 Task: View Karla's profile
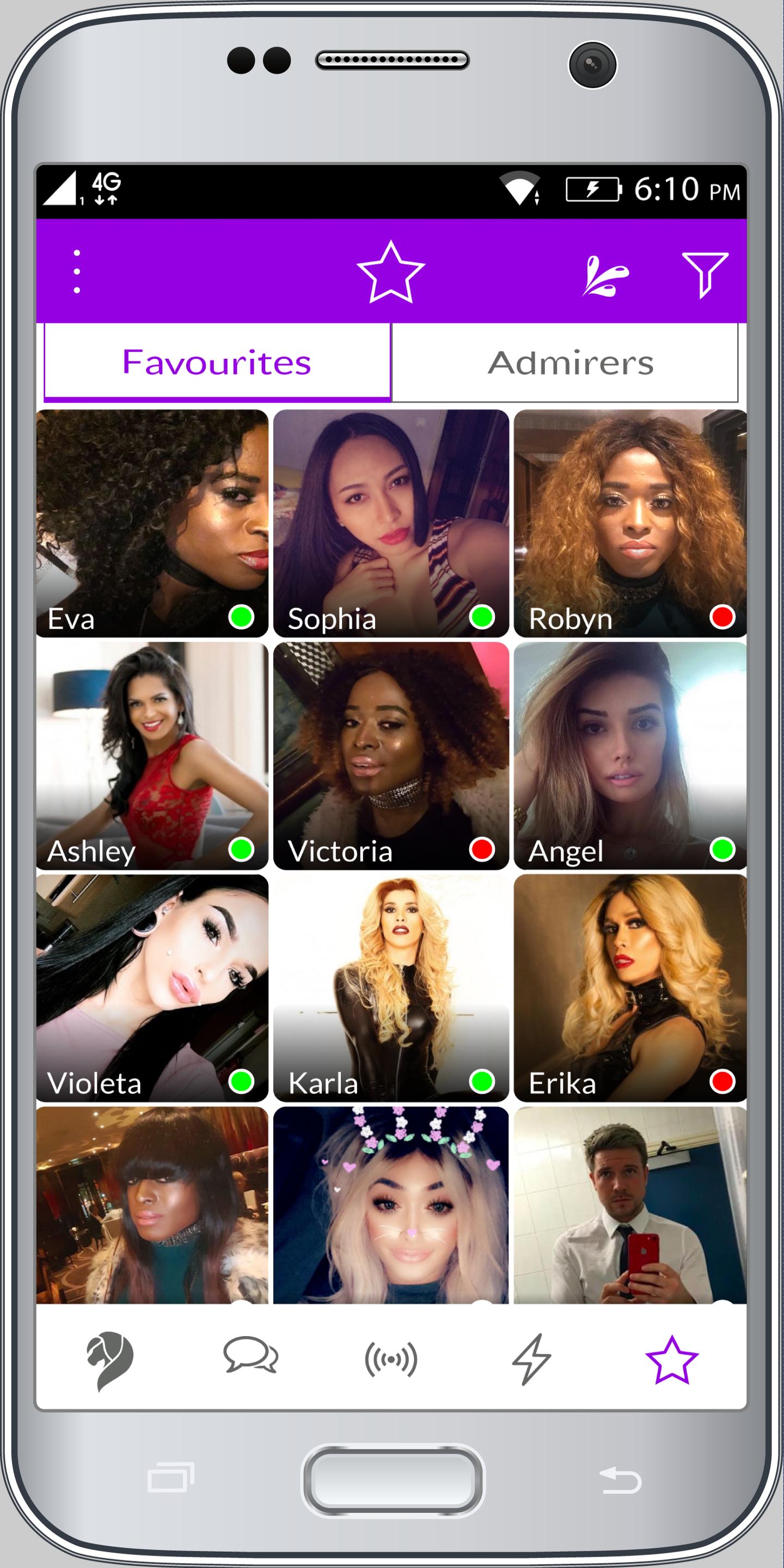[x=391, y=987]
